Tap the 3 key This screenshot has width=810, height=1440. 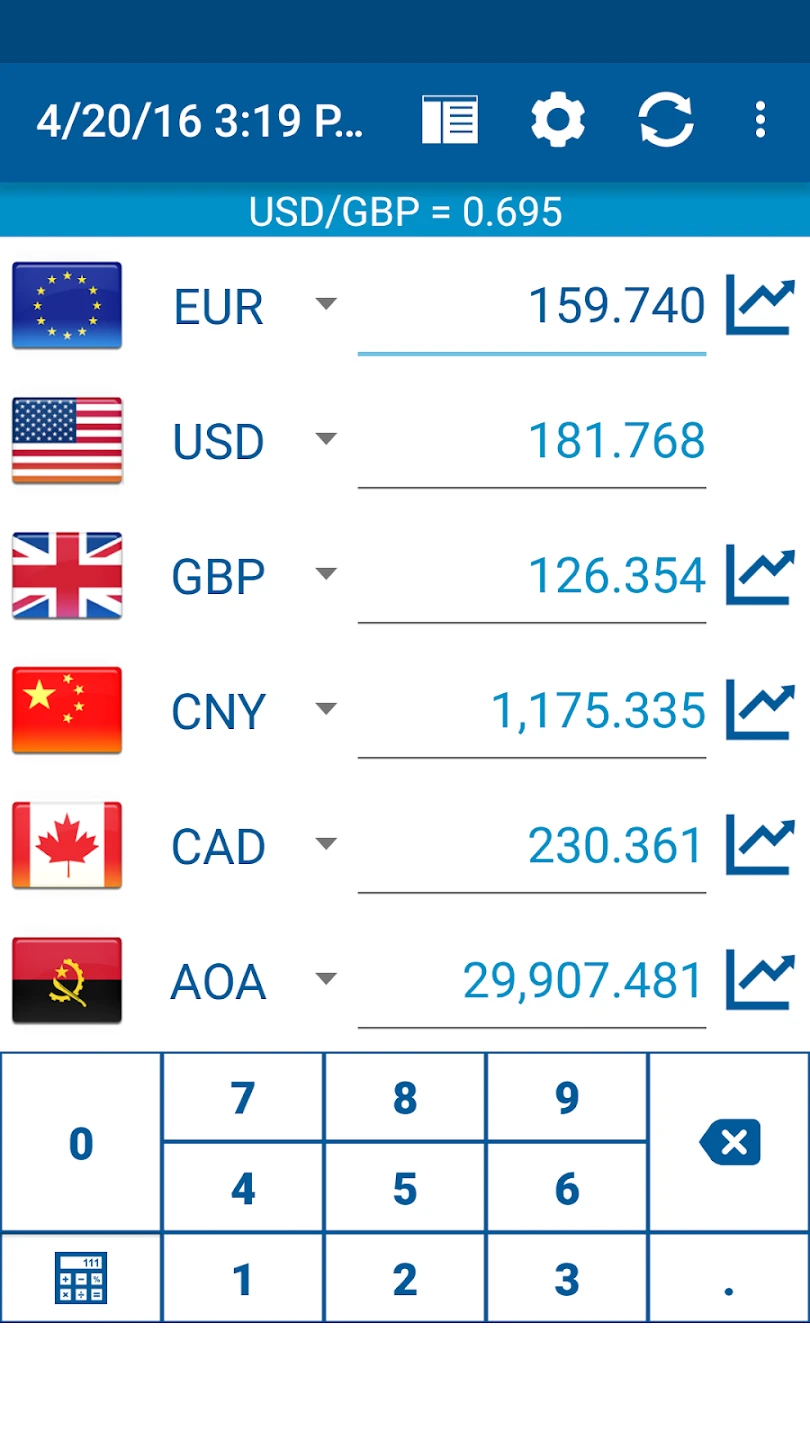[x=567, y=1279]
